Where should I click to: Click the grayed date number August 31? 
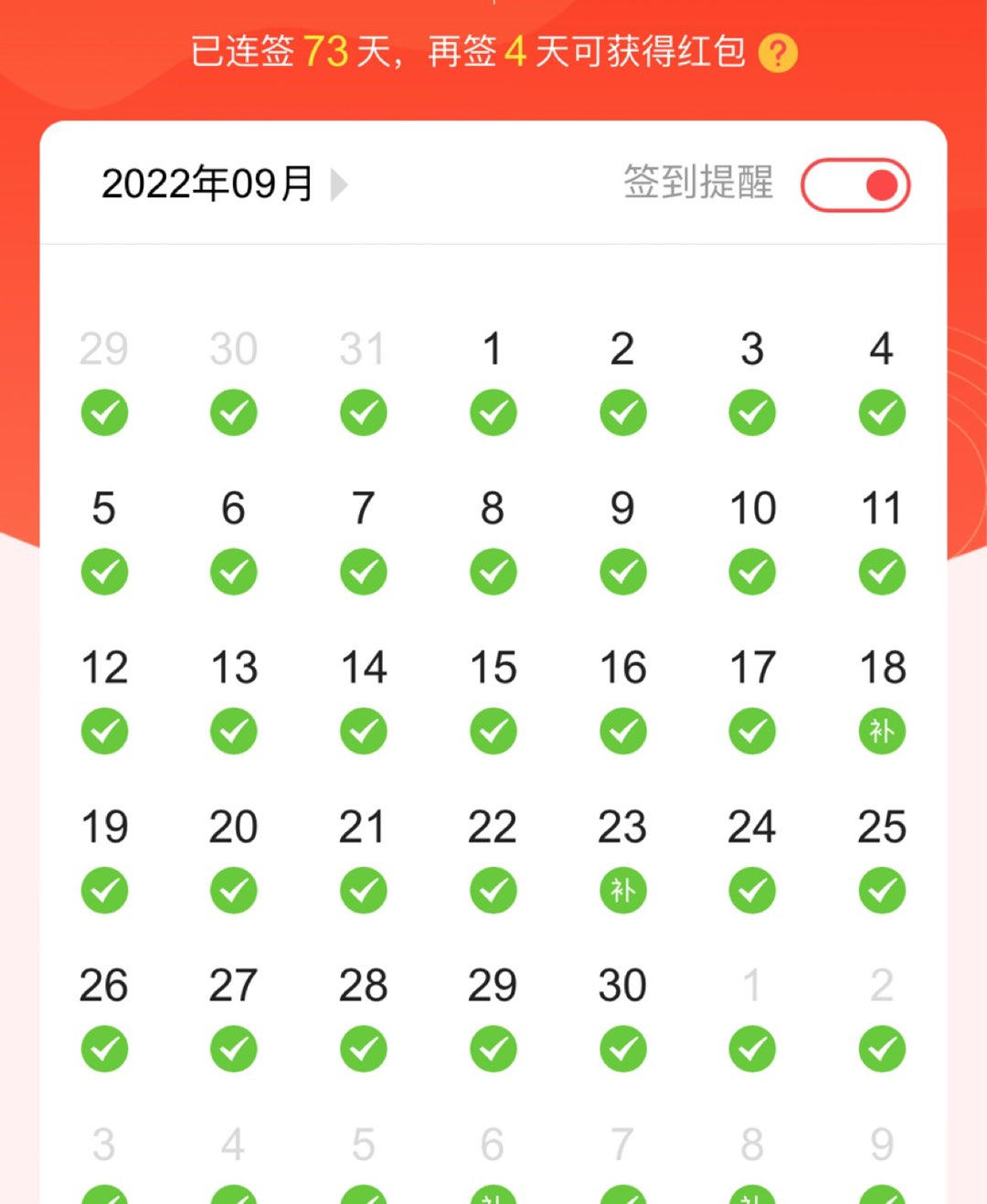[x=363, y=347]
